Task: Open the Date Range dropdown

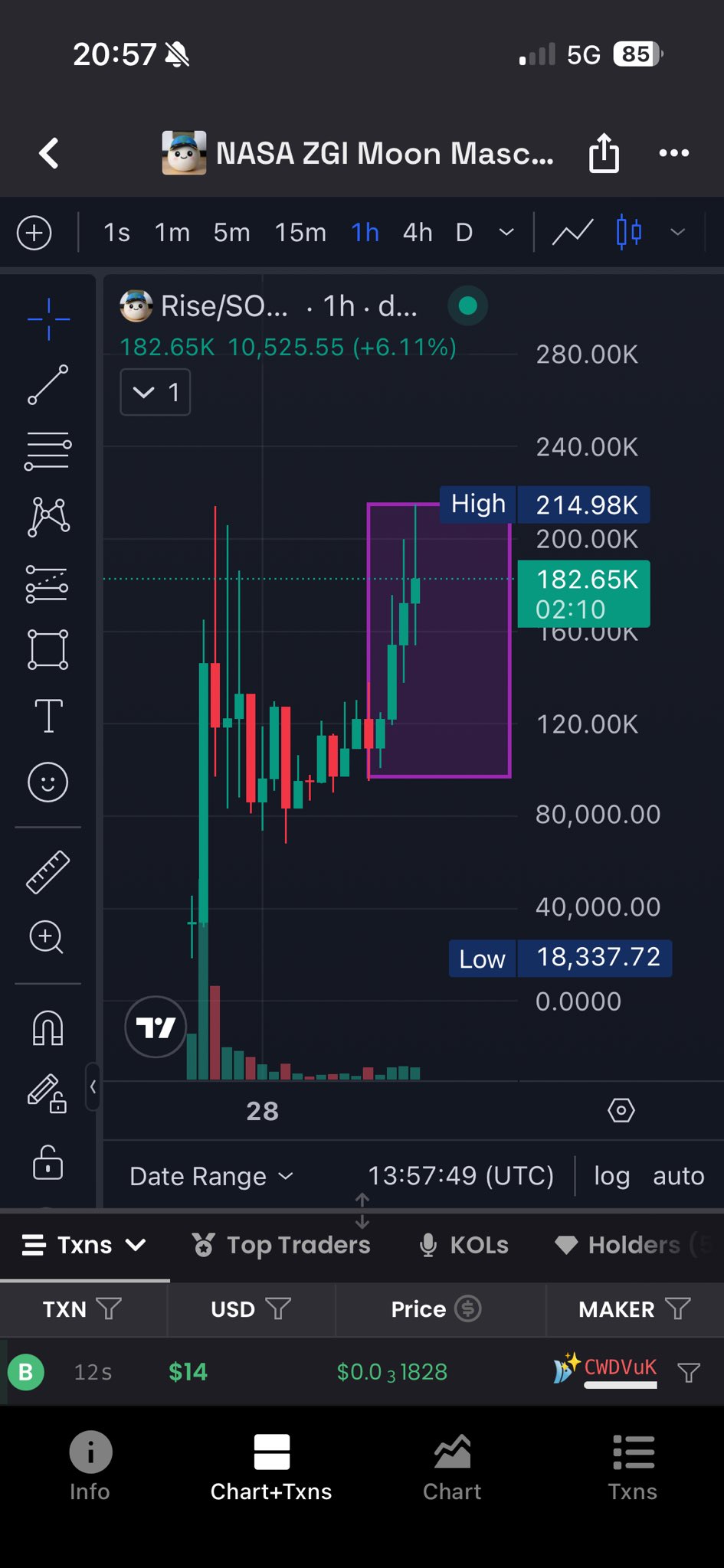Action: click(211, 1176)
